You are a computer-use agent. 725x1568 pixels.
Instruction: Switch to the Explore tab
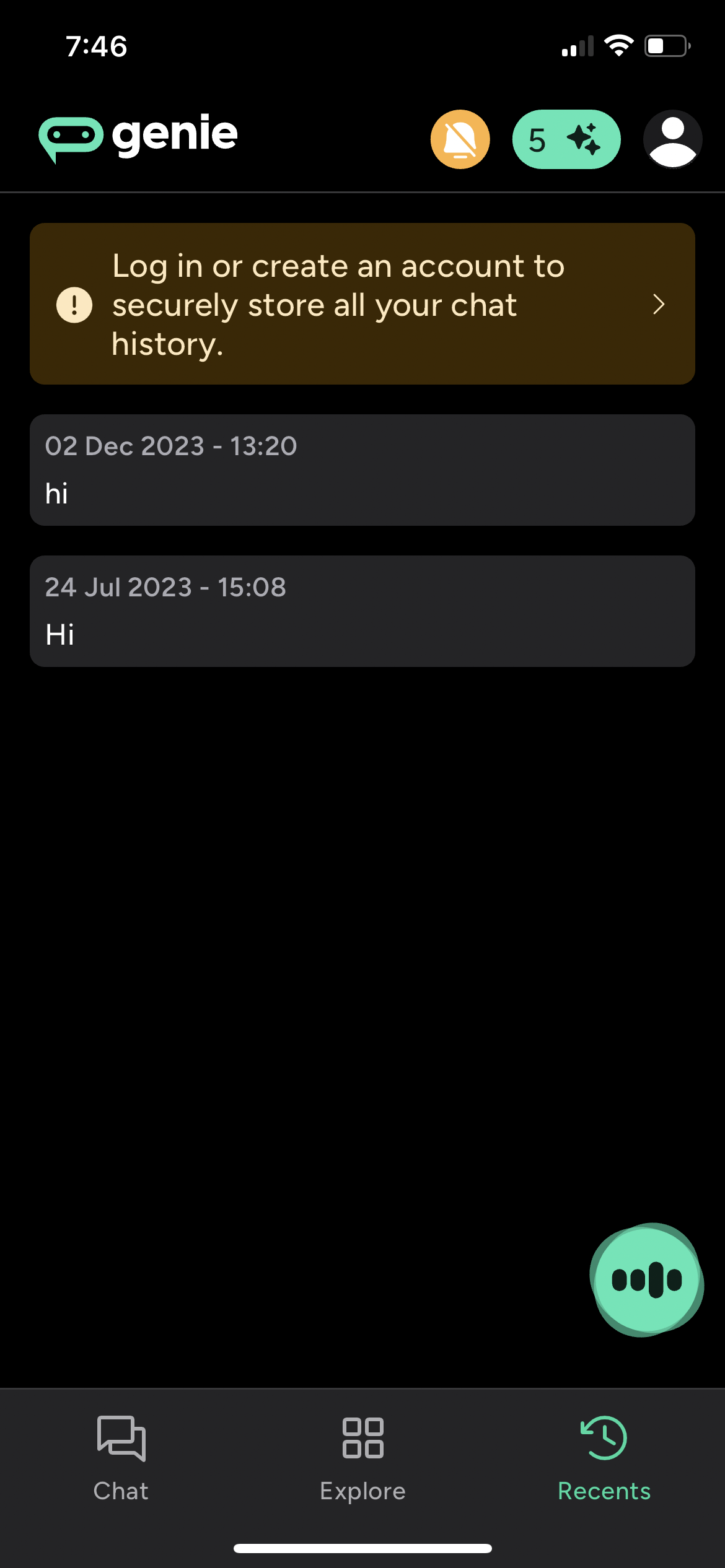point(362,1461)
